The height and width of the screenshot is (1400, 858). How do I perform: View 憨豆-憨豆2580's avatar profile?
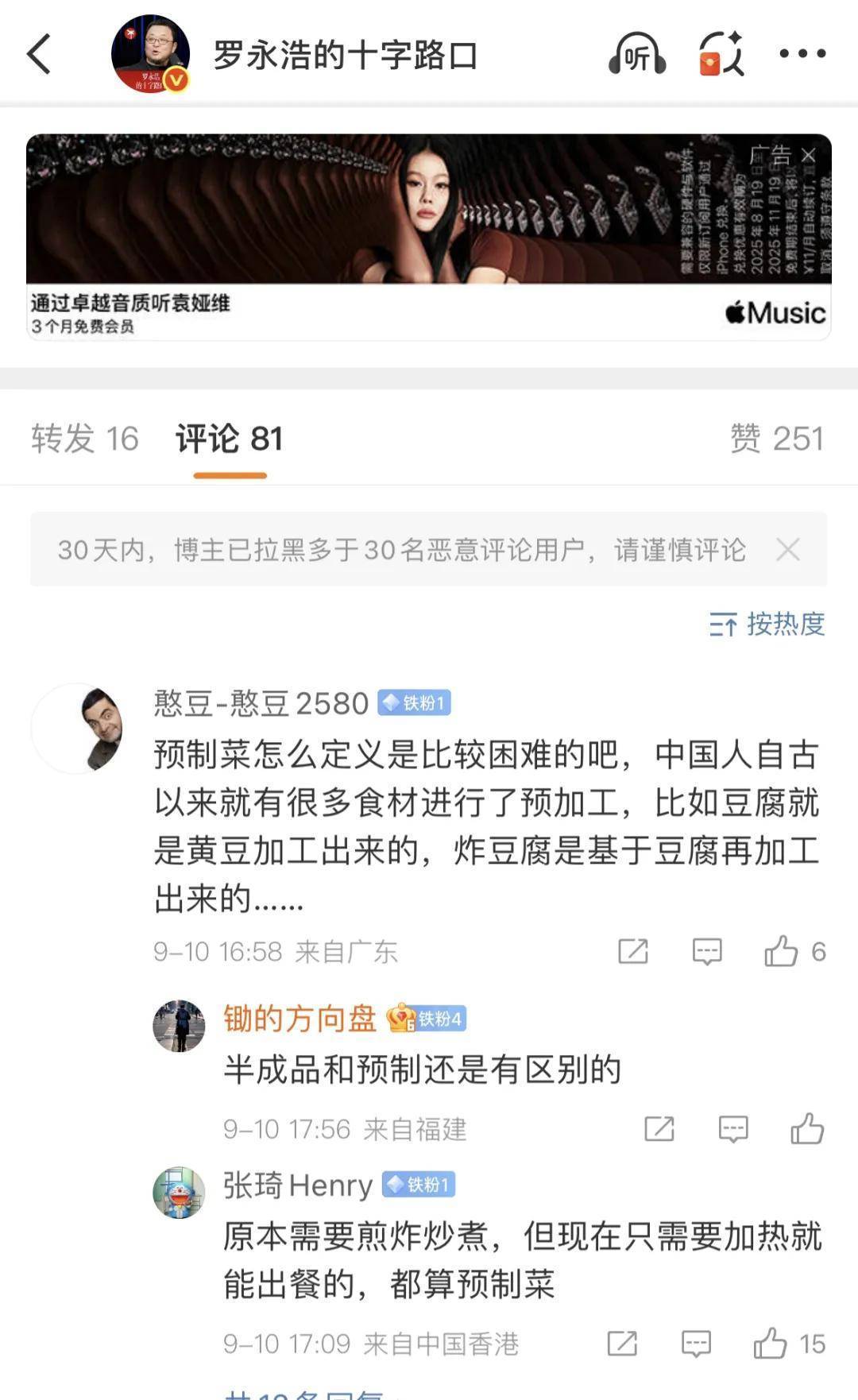pos(76,728)
